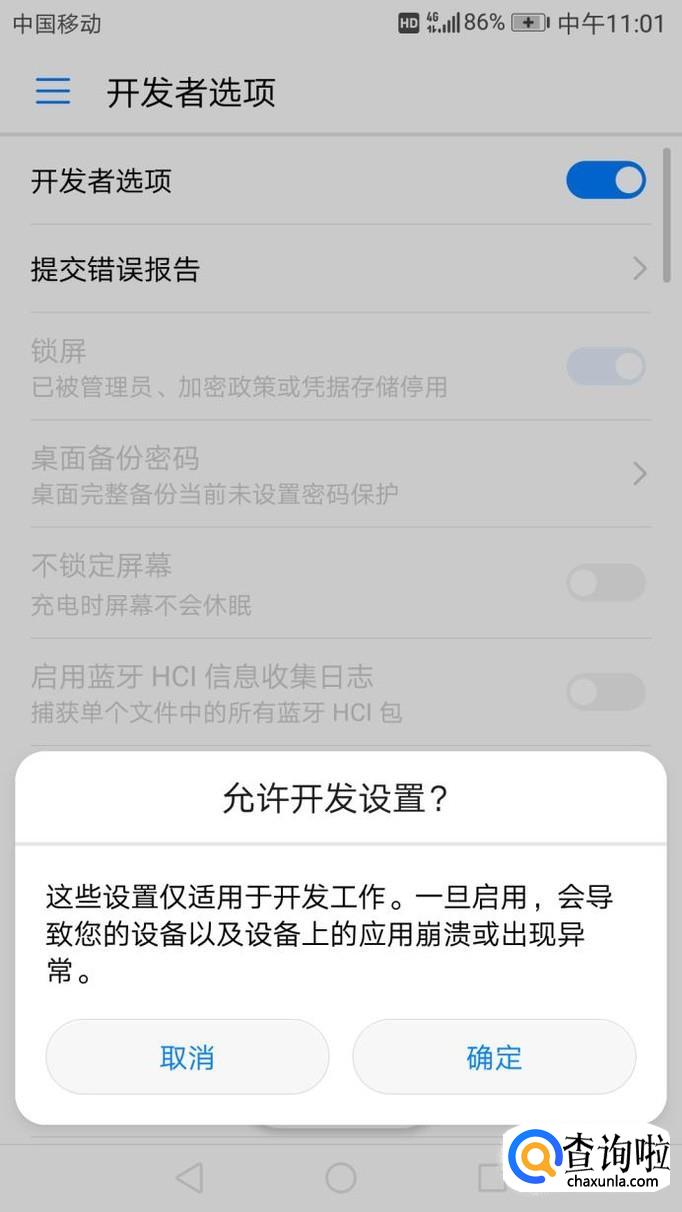Confirm with the 确定 button

(x=494, y=1057)
